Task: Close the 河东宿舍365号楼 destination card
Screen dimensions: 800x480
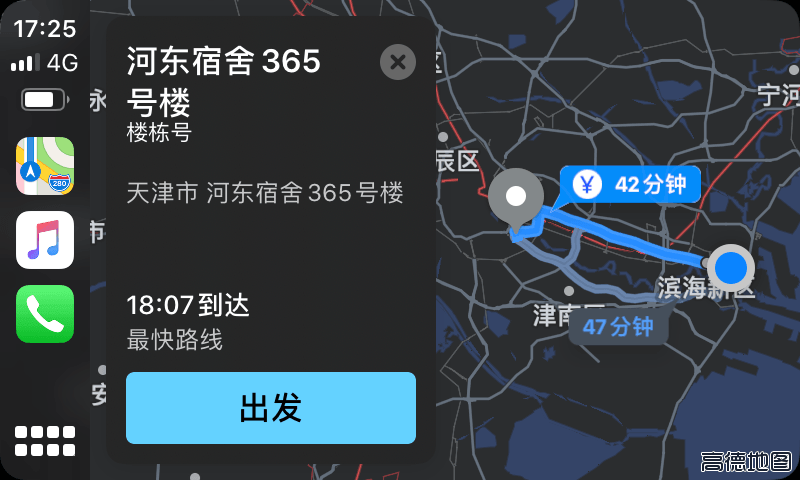Action: (x=397, y=62)
